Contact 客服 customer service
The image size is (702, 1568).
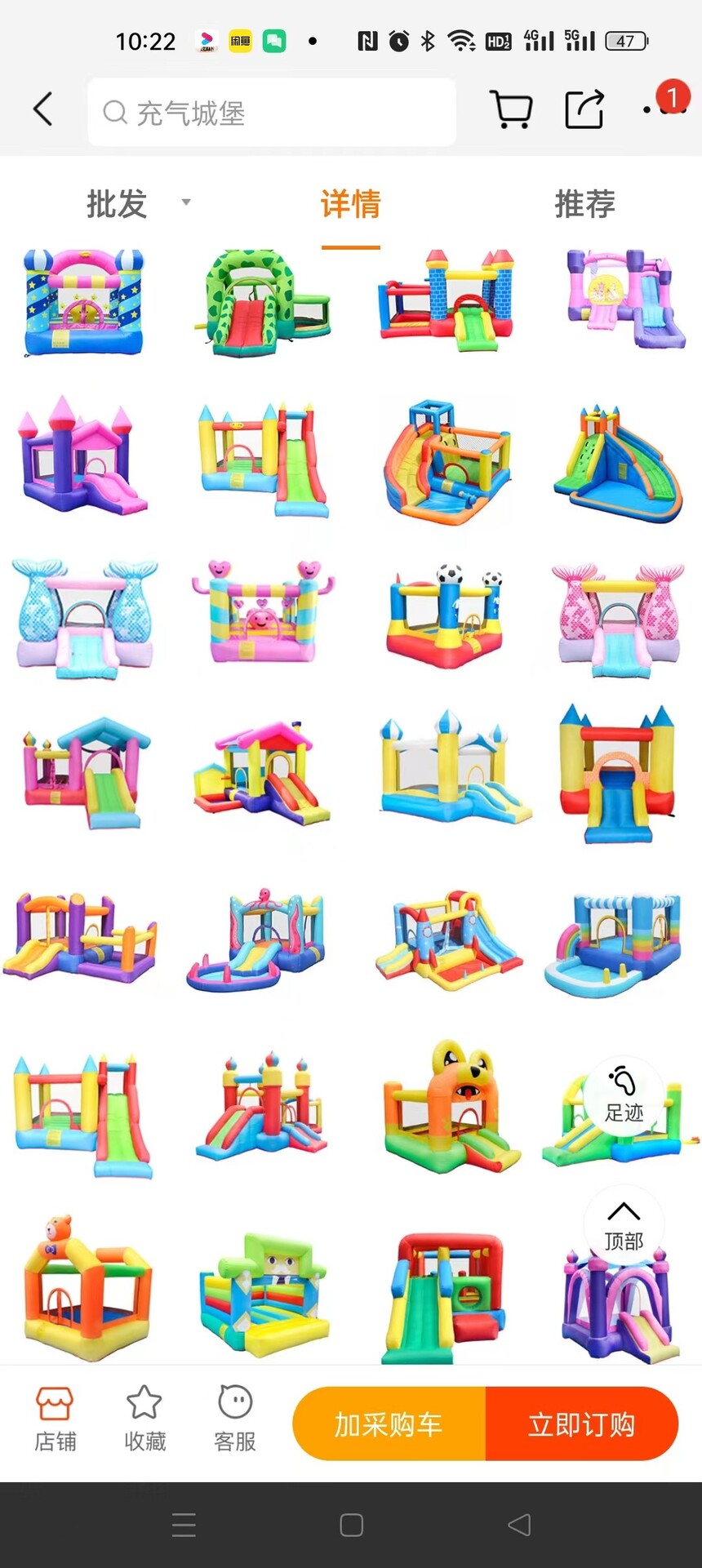(235, 1419)
